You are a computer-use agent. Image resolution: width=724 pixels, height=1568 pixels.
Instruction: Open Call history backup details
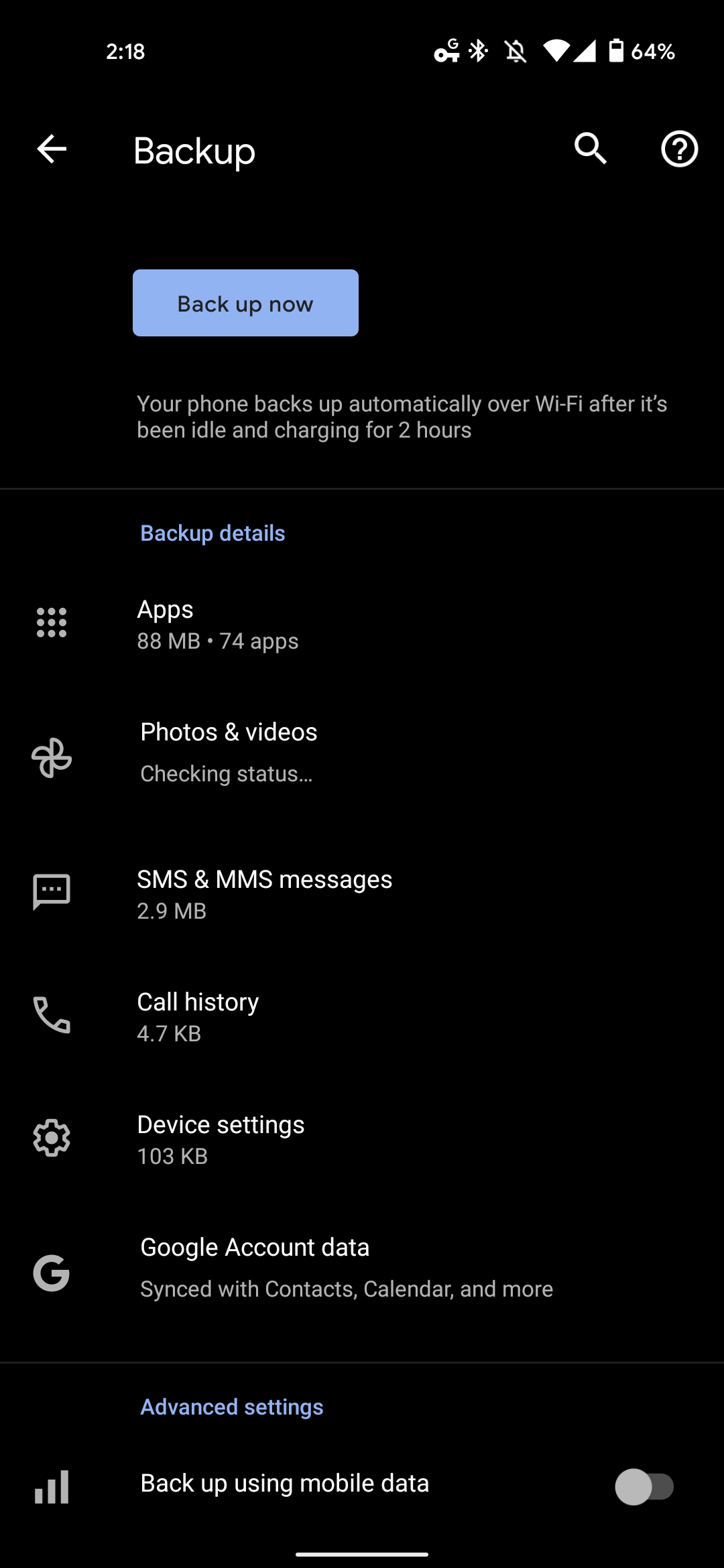pos(362,1017)
